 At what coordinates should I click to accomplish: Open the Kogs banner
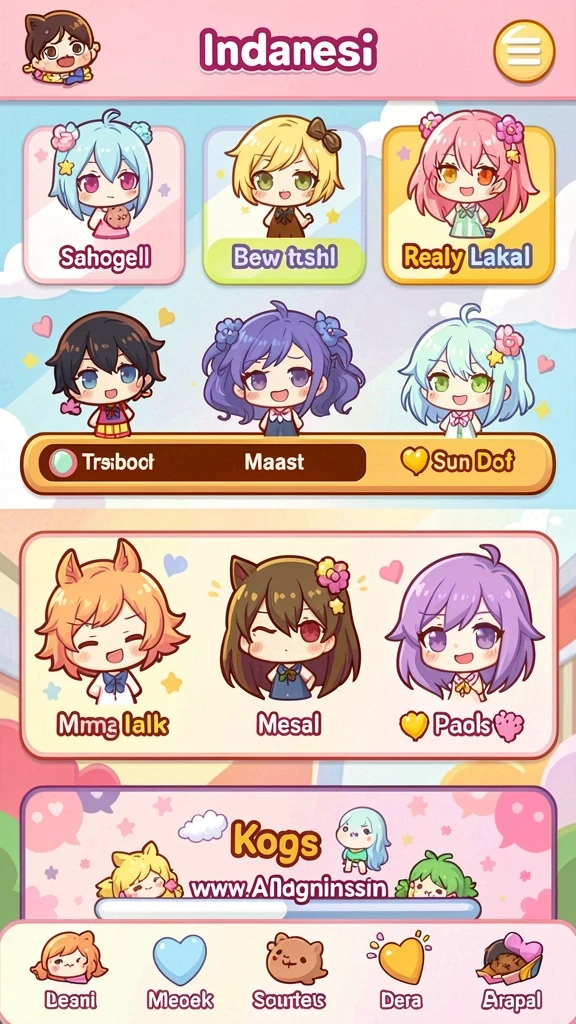coord(288,852)
